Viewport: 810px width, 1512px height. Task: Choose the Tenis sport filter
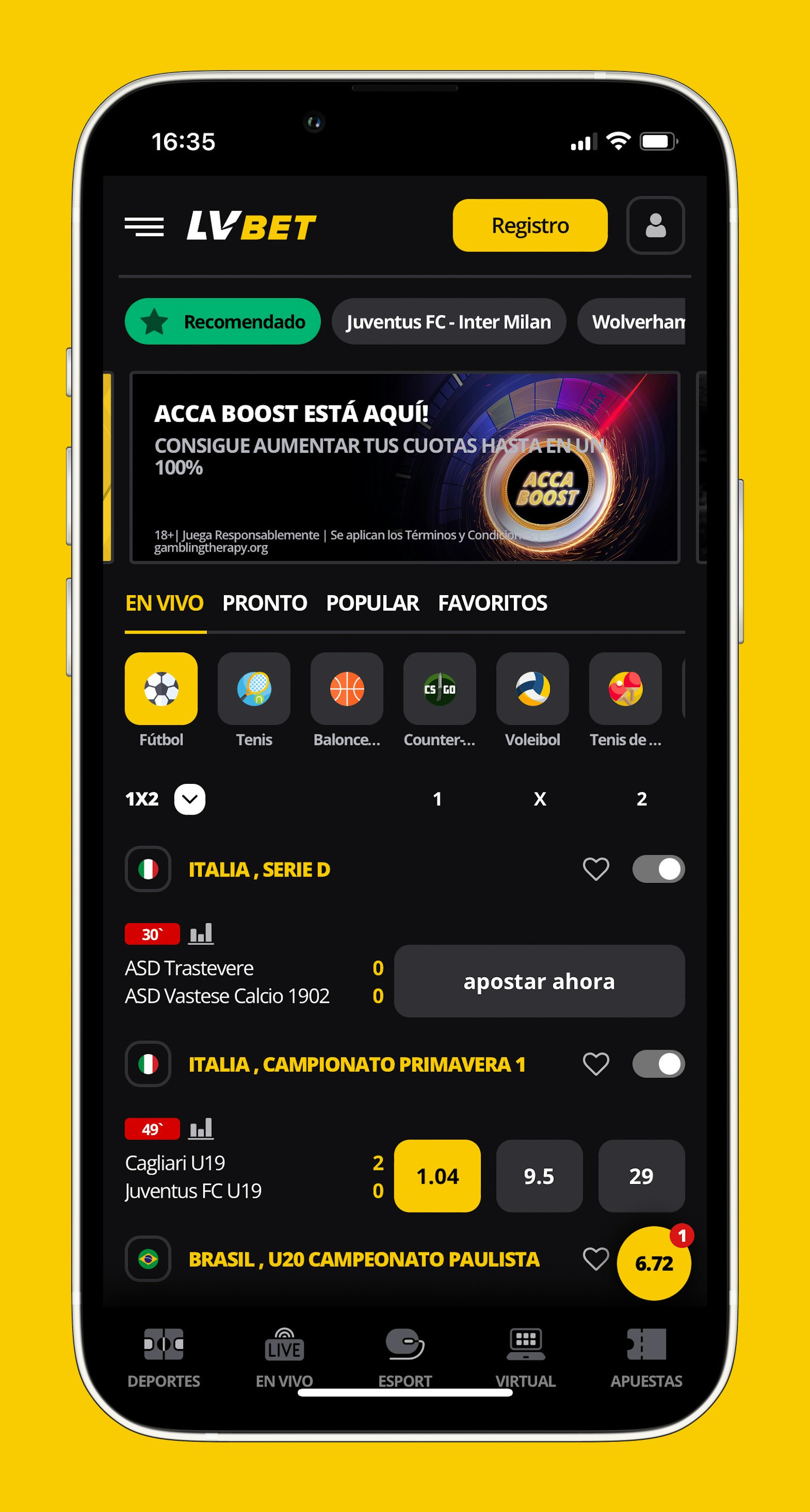click(x=254, y=689)
